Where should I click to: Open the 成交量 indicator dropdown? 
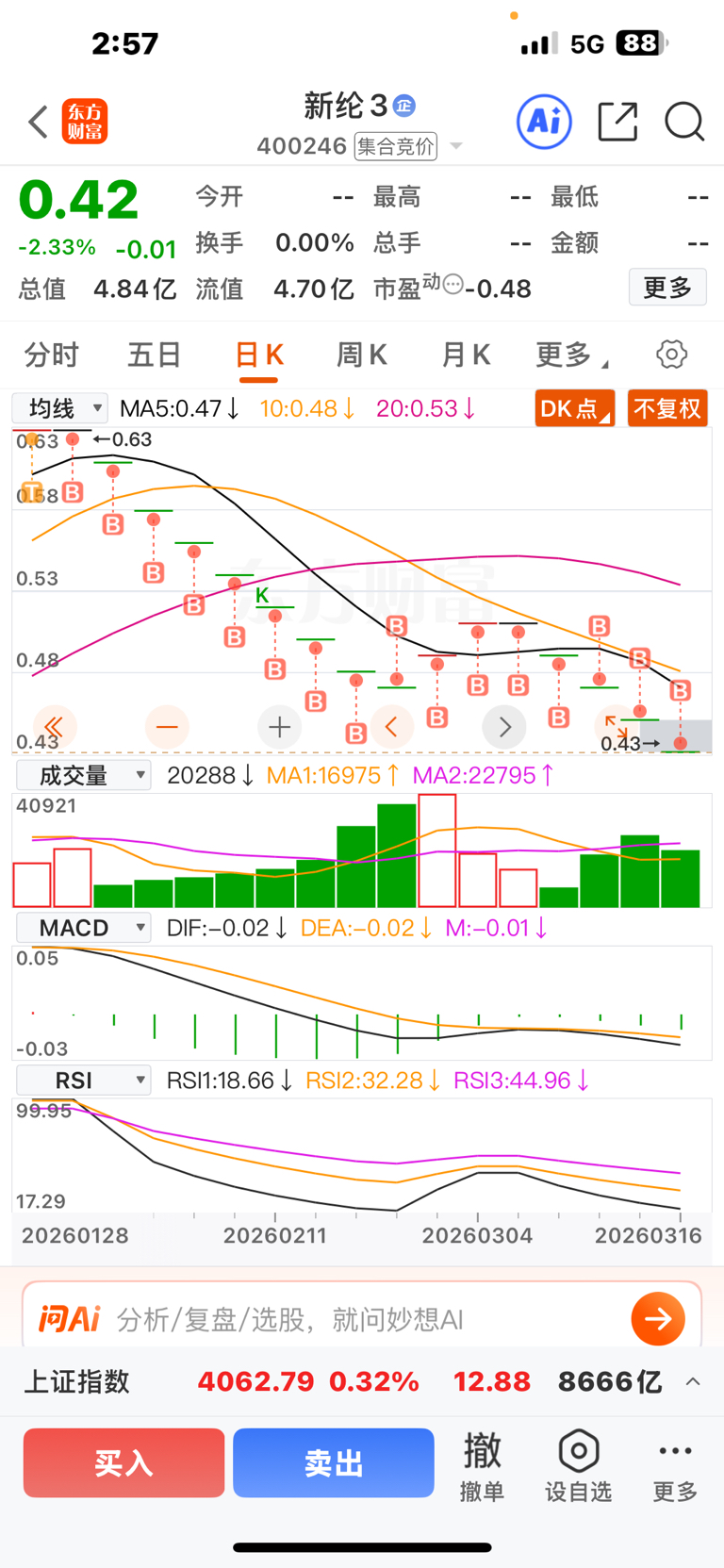[83, 775]
